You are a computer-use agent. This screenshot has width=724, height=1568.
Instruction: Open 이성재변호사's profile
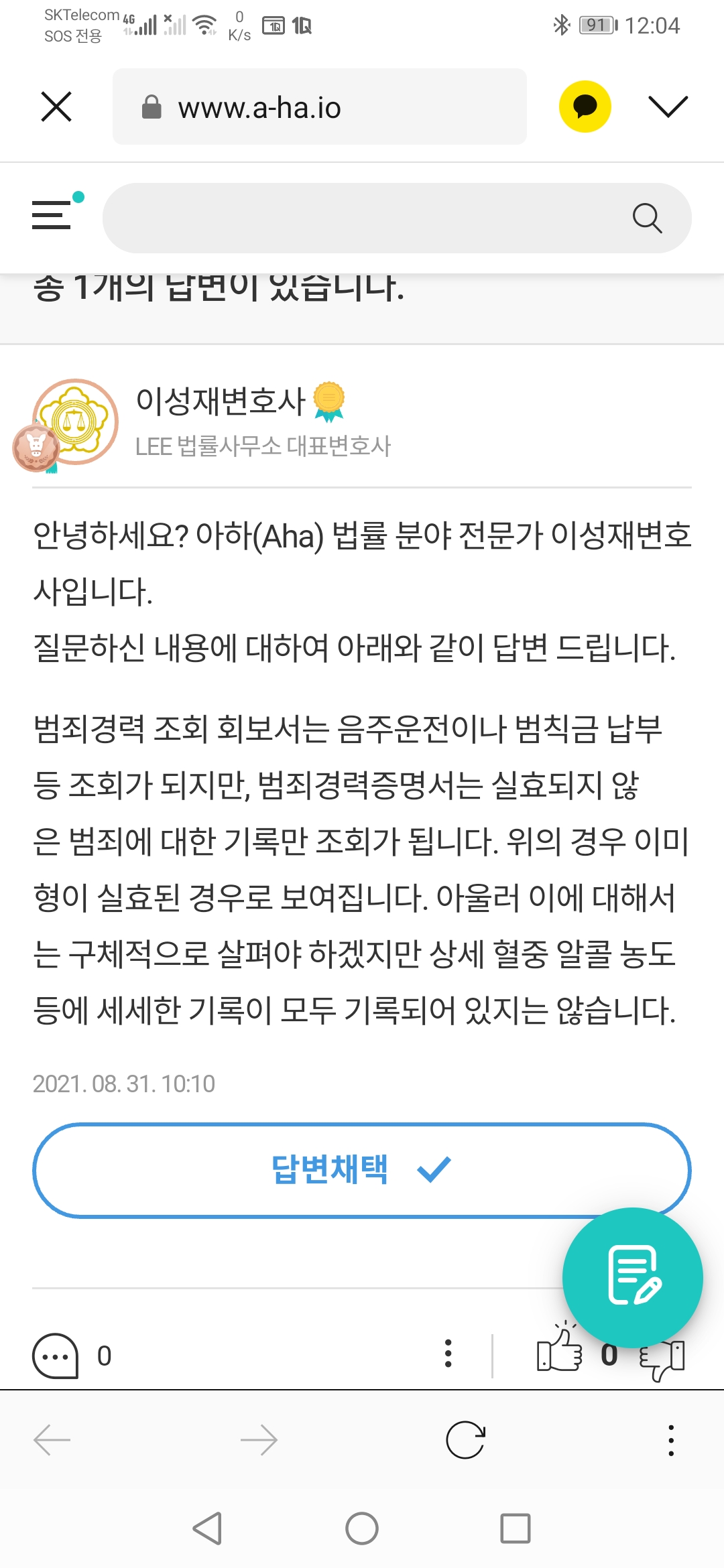pos(221,401)
